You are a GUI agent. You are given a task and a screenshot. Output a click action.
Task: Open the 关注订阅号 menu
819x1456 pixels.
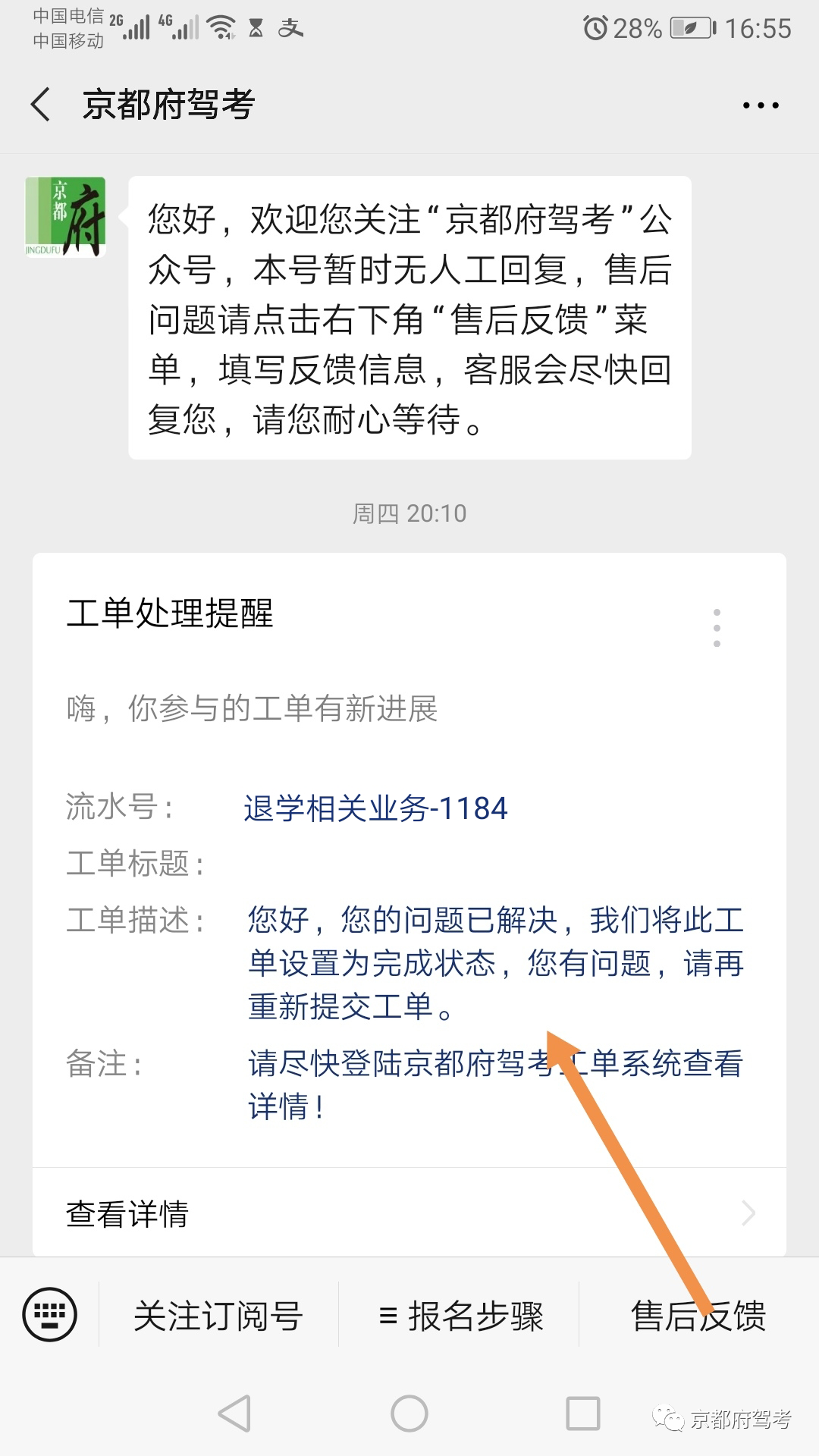(x=218, y=1316)
